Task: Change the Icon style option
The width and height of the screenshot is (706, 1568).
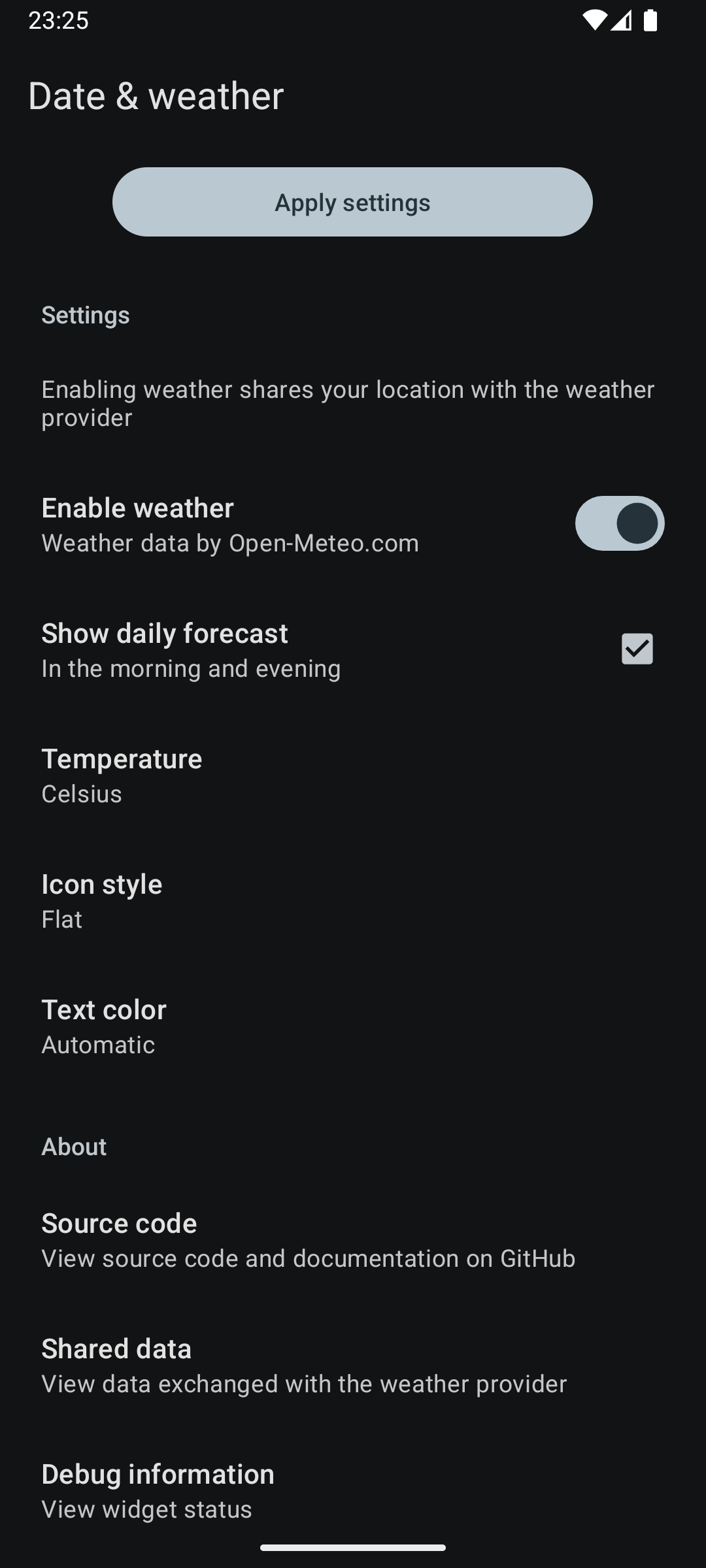Action: pos(353,901)
